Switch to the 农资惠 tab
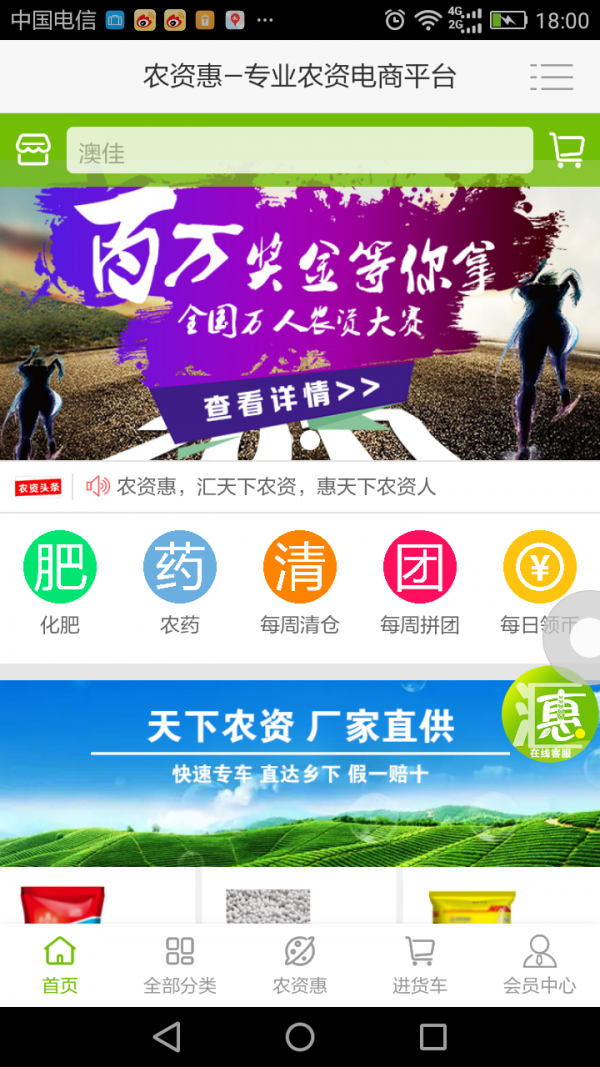 (300, 964)
